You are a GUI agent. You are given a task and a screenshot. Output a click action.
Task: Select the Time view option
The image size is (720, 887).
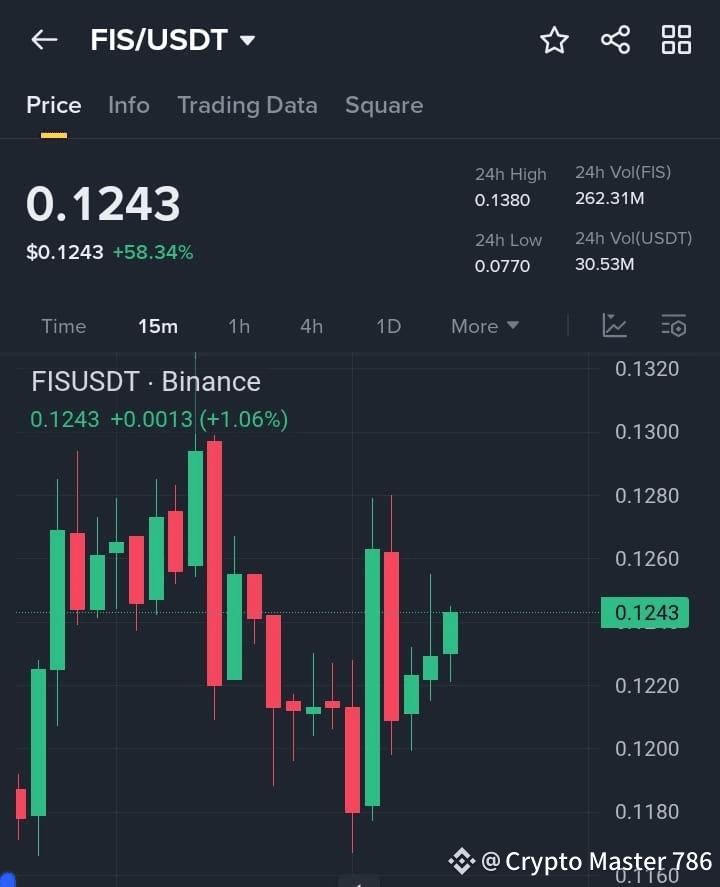(63, 326)
